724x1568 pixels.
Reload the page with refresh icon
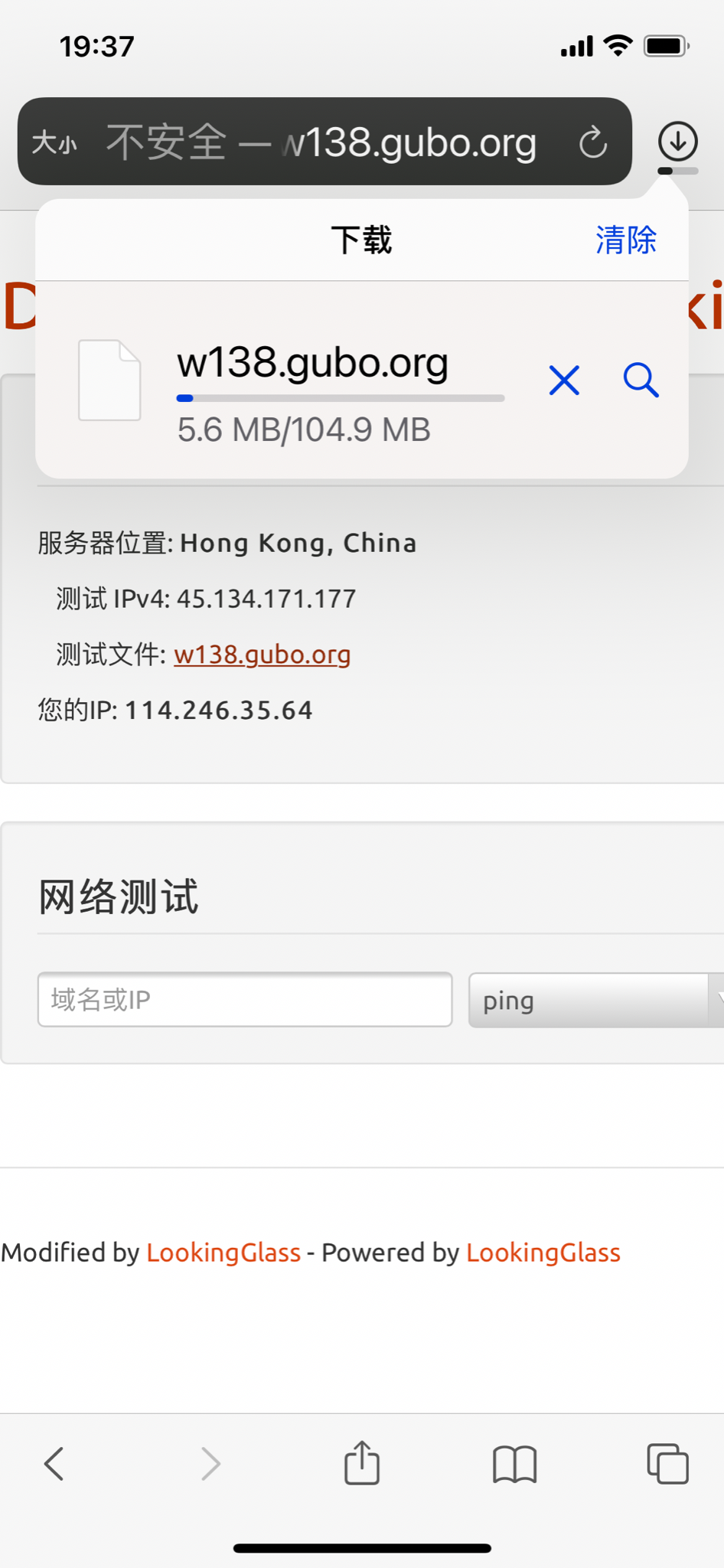pyautogui.click(x=593, y=142)
